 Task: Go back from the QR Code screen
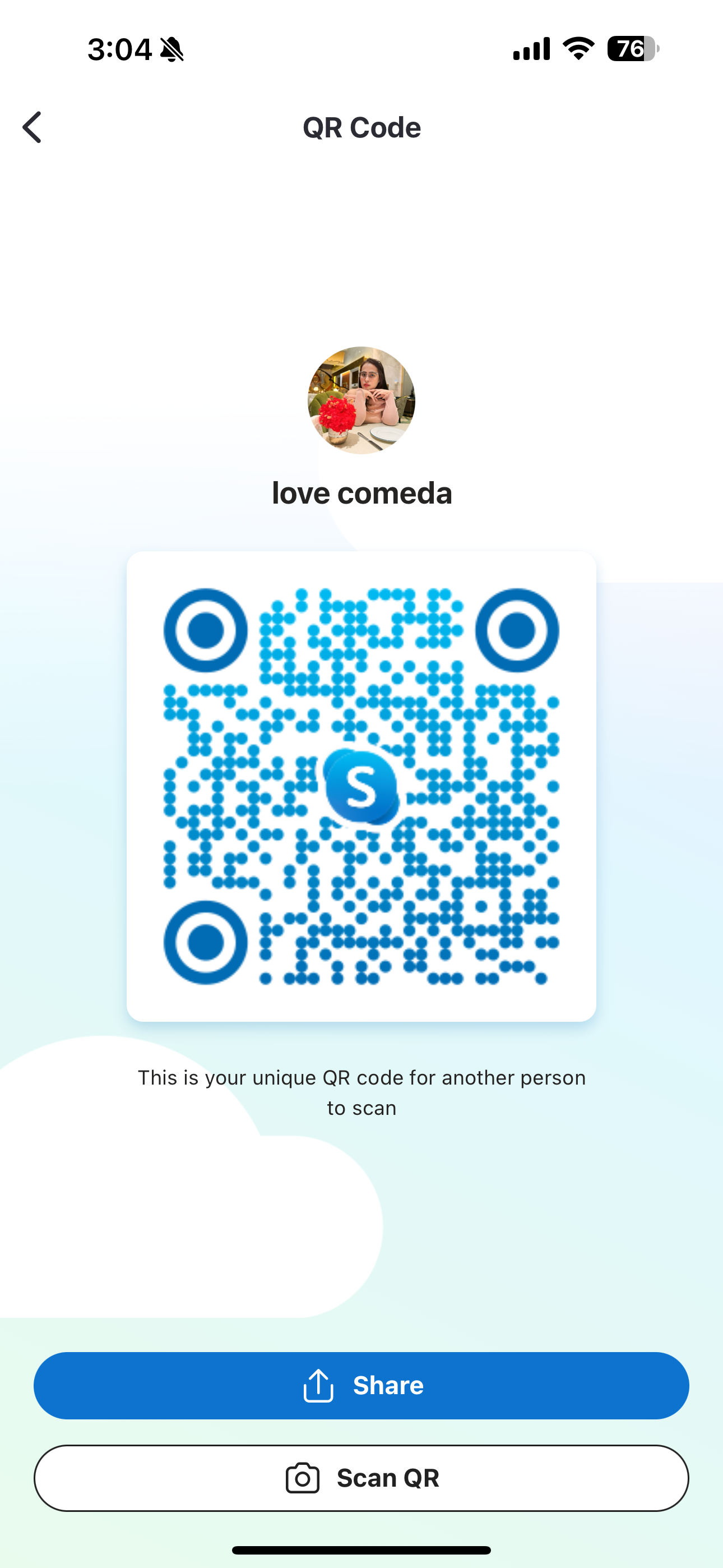click(33, 127)
